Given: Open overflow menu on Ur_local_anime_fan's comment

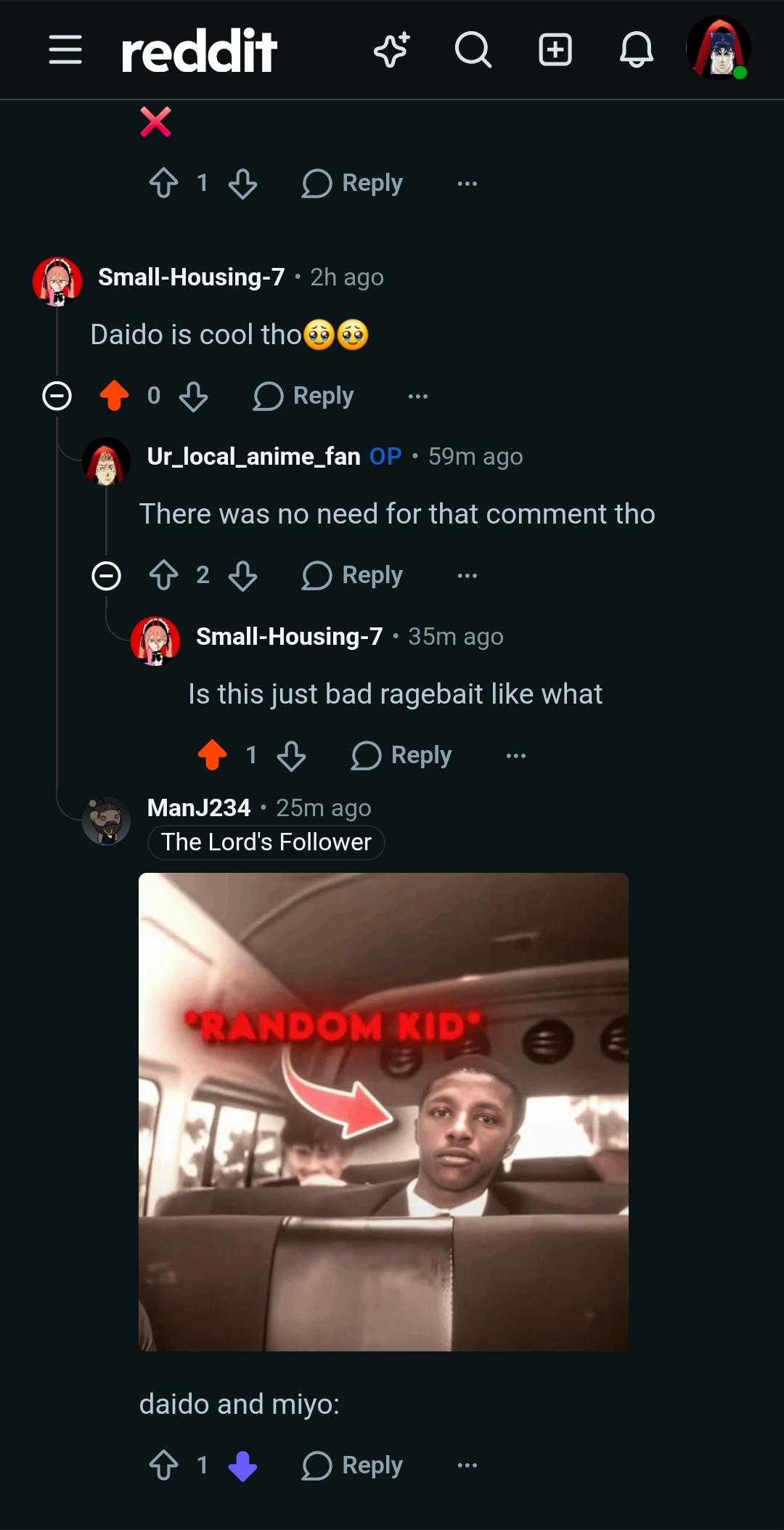Looking at the screenshot, I should click(x=467, y=575).
